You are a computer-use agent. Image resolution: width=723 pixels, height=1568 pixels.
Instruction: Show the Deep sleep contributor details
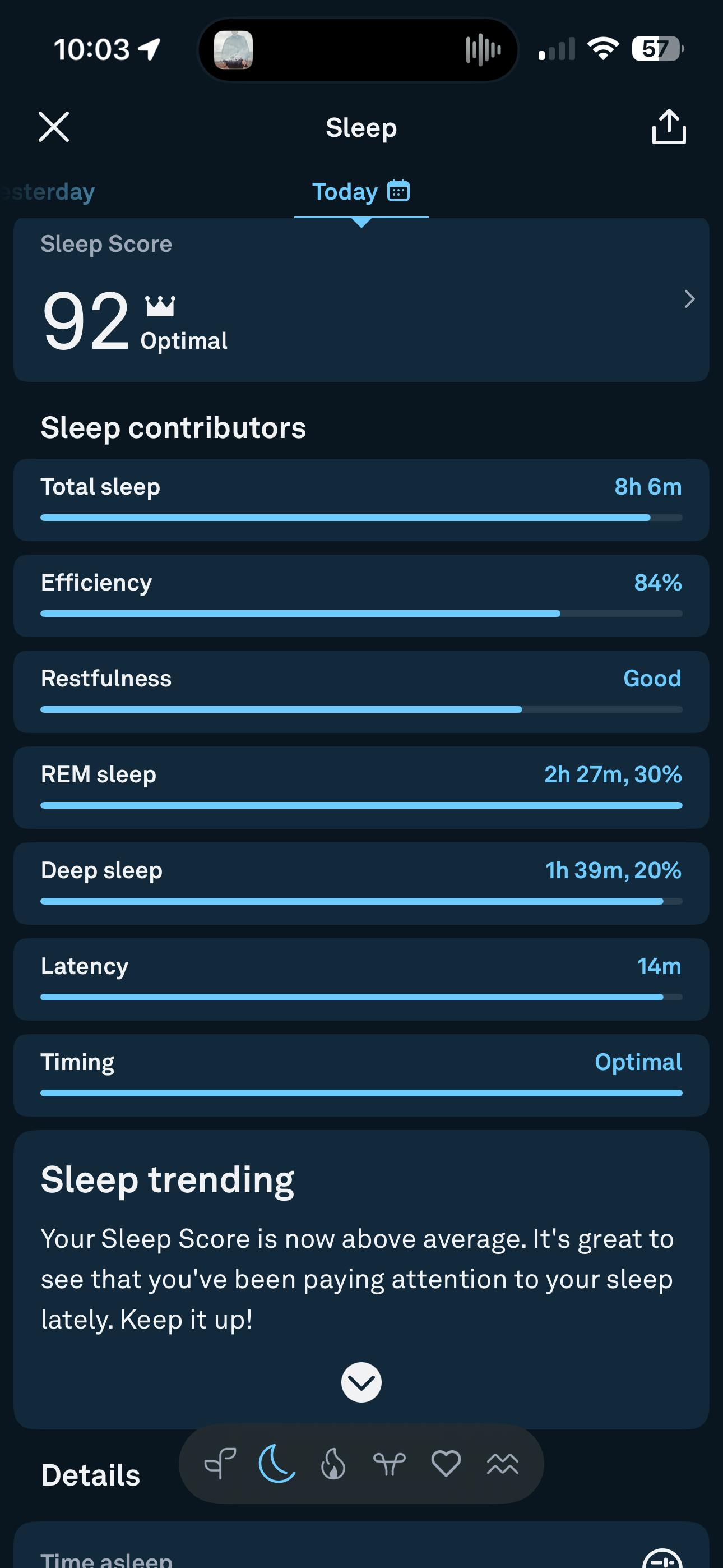pos(361,883)
